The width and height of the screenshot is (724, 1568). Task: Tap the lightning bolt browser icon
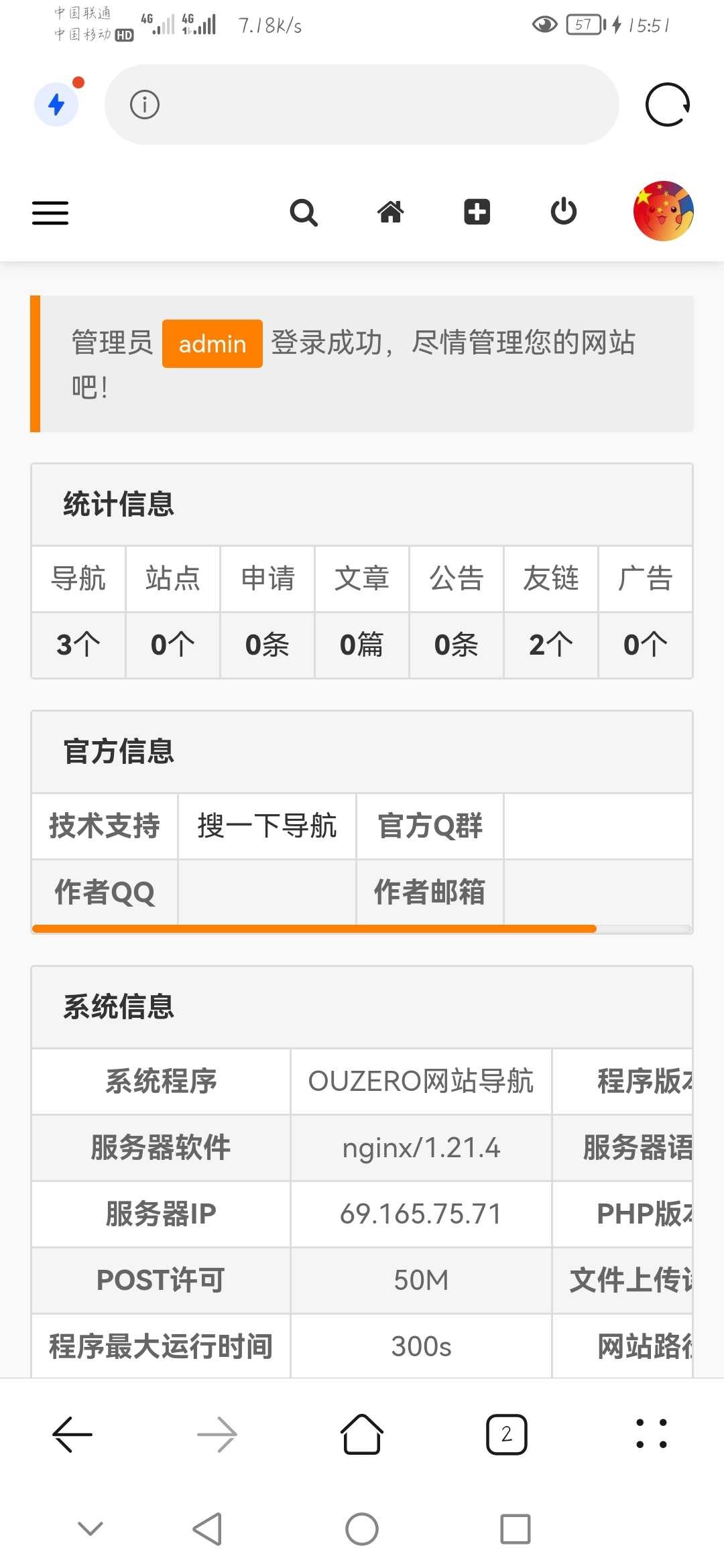pos(57,104)
